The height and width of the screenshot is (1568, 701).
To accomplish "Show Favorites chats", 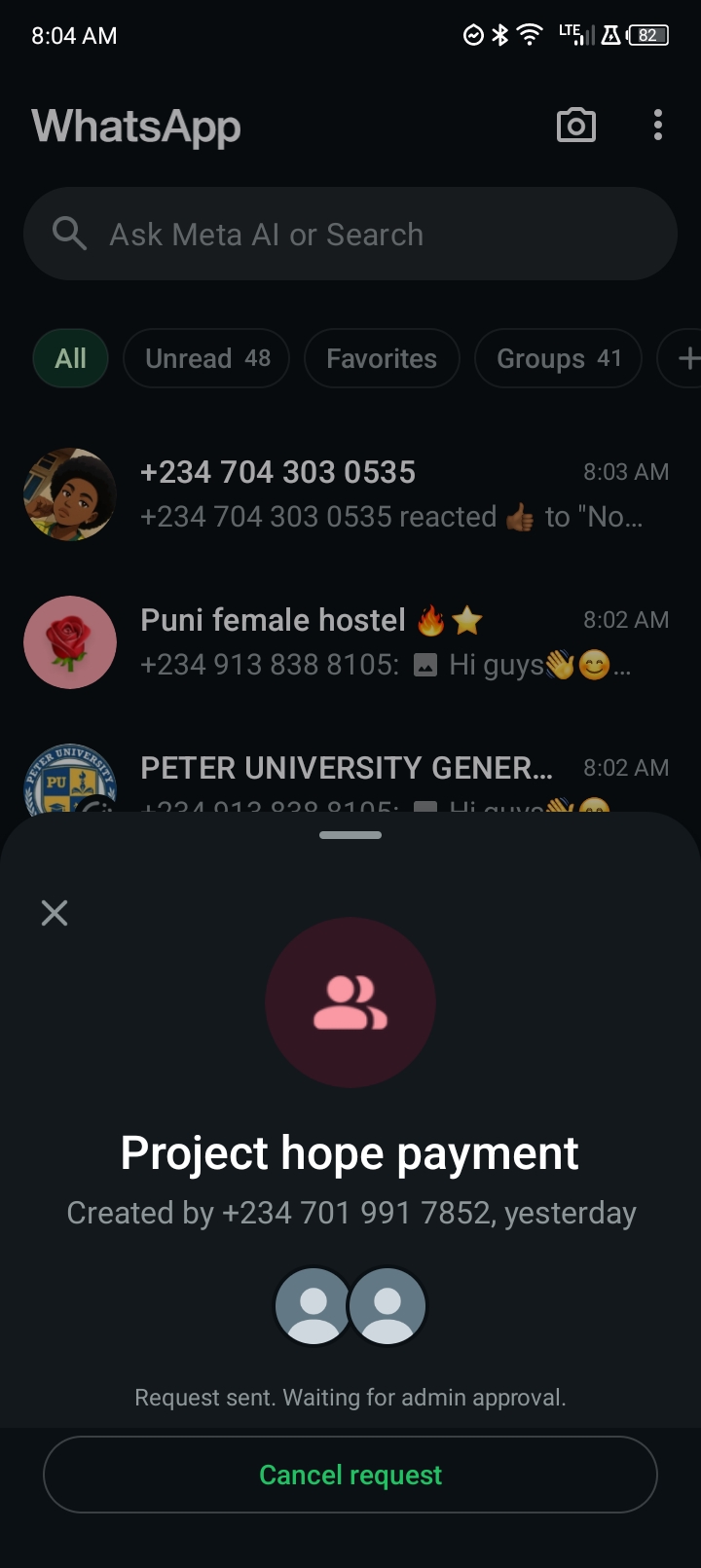I will (381, 358).
